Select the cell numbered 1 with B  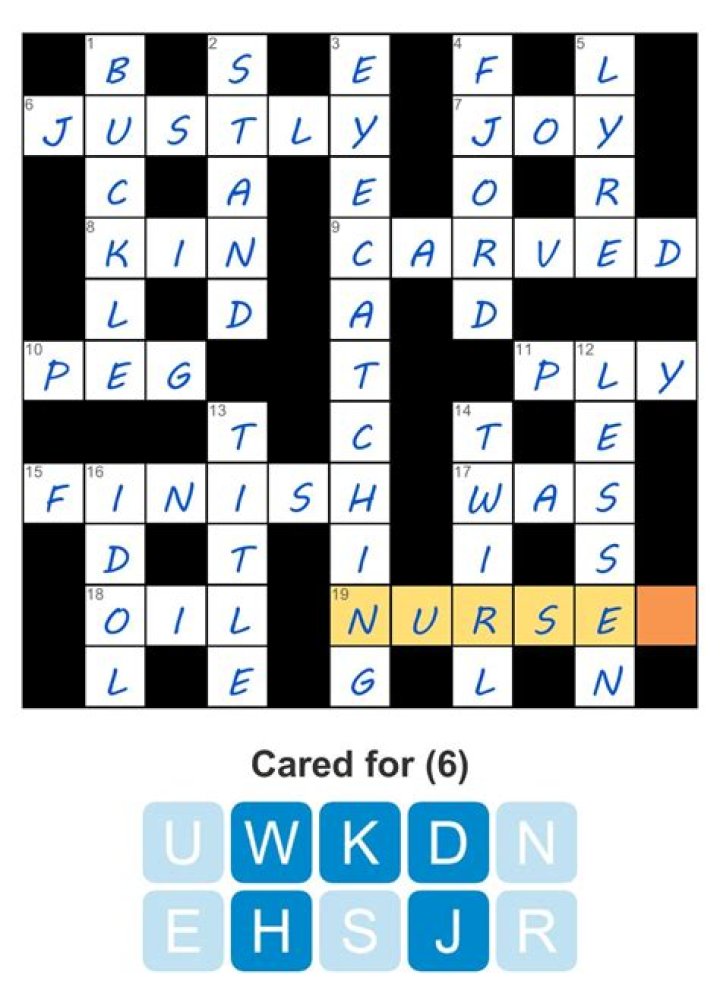click(x=115, y=65)
